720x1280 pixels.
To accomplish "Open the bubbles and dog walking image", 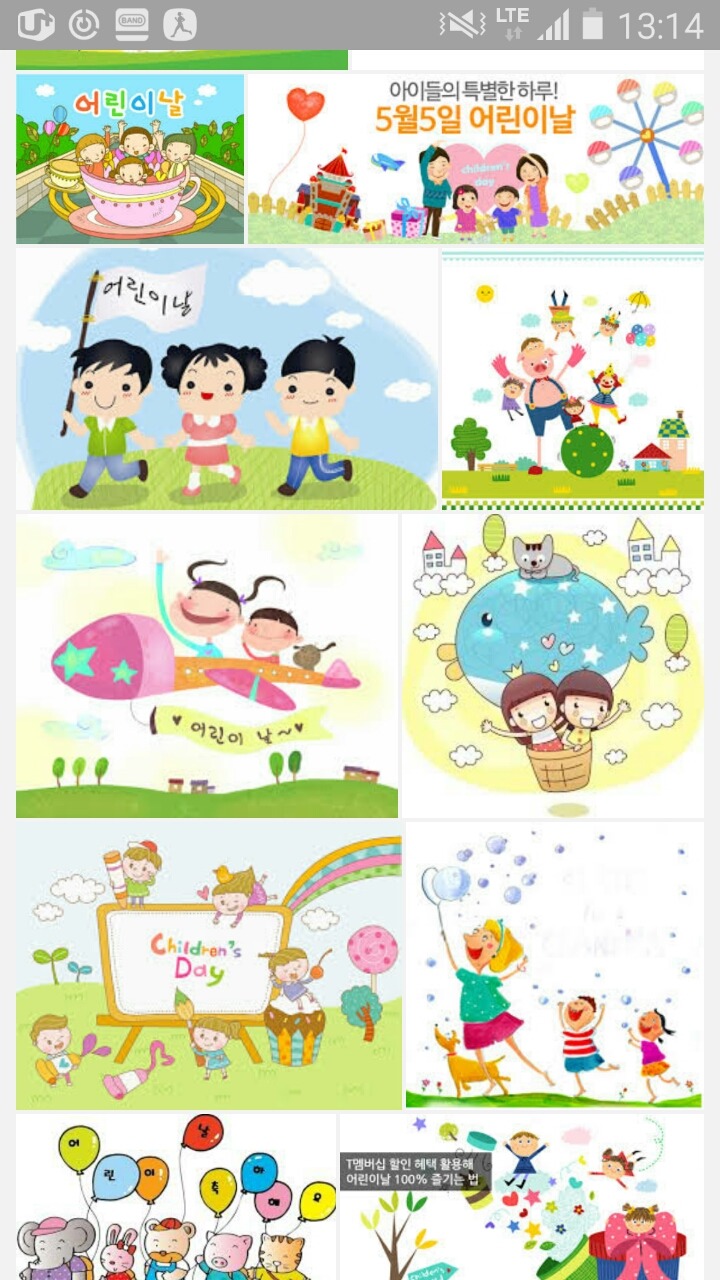I will click(x=554, y=966).
